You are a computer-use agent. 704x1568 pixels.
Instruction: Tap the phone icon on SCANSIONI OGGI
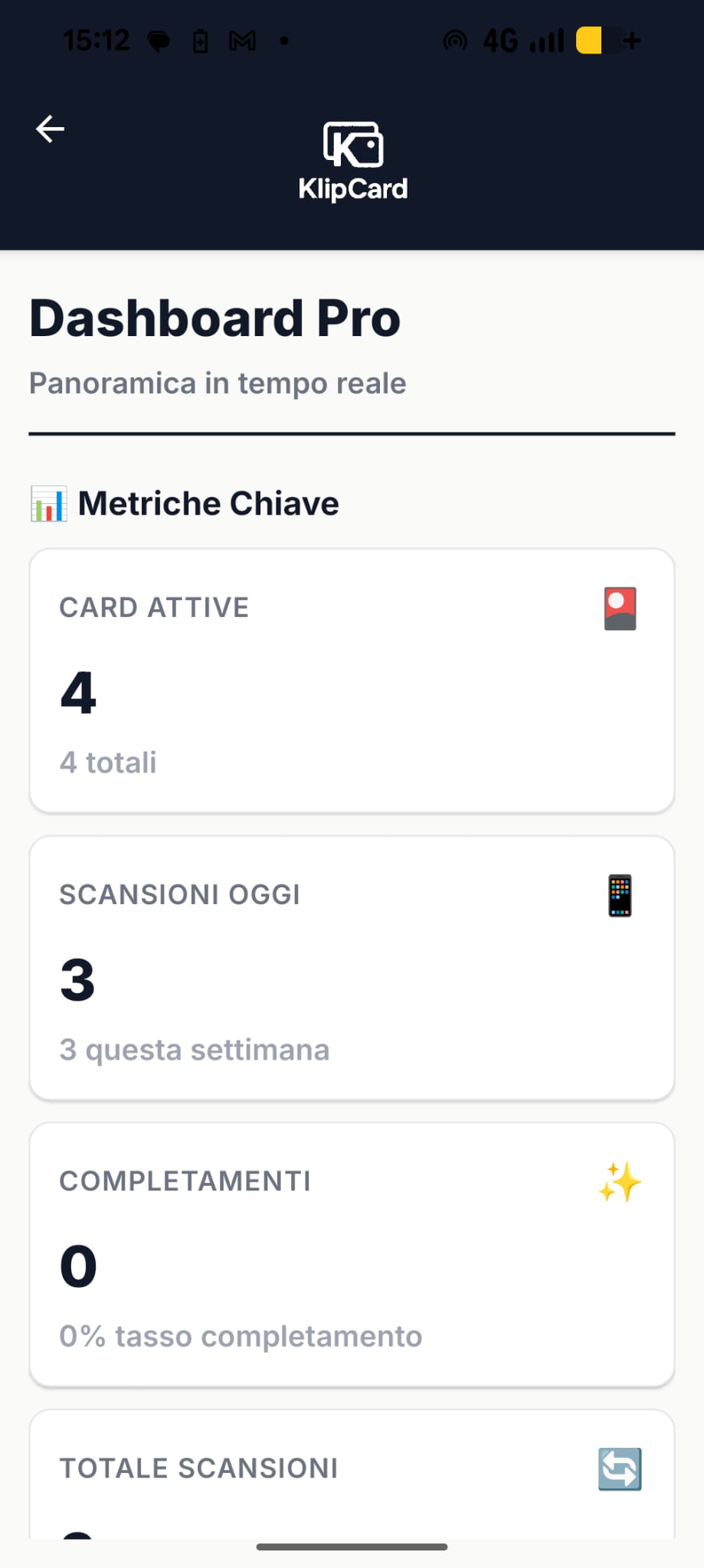(x=619, y=894)
